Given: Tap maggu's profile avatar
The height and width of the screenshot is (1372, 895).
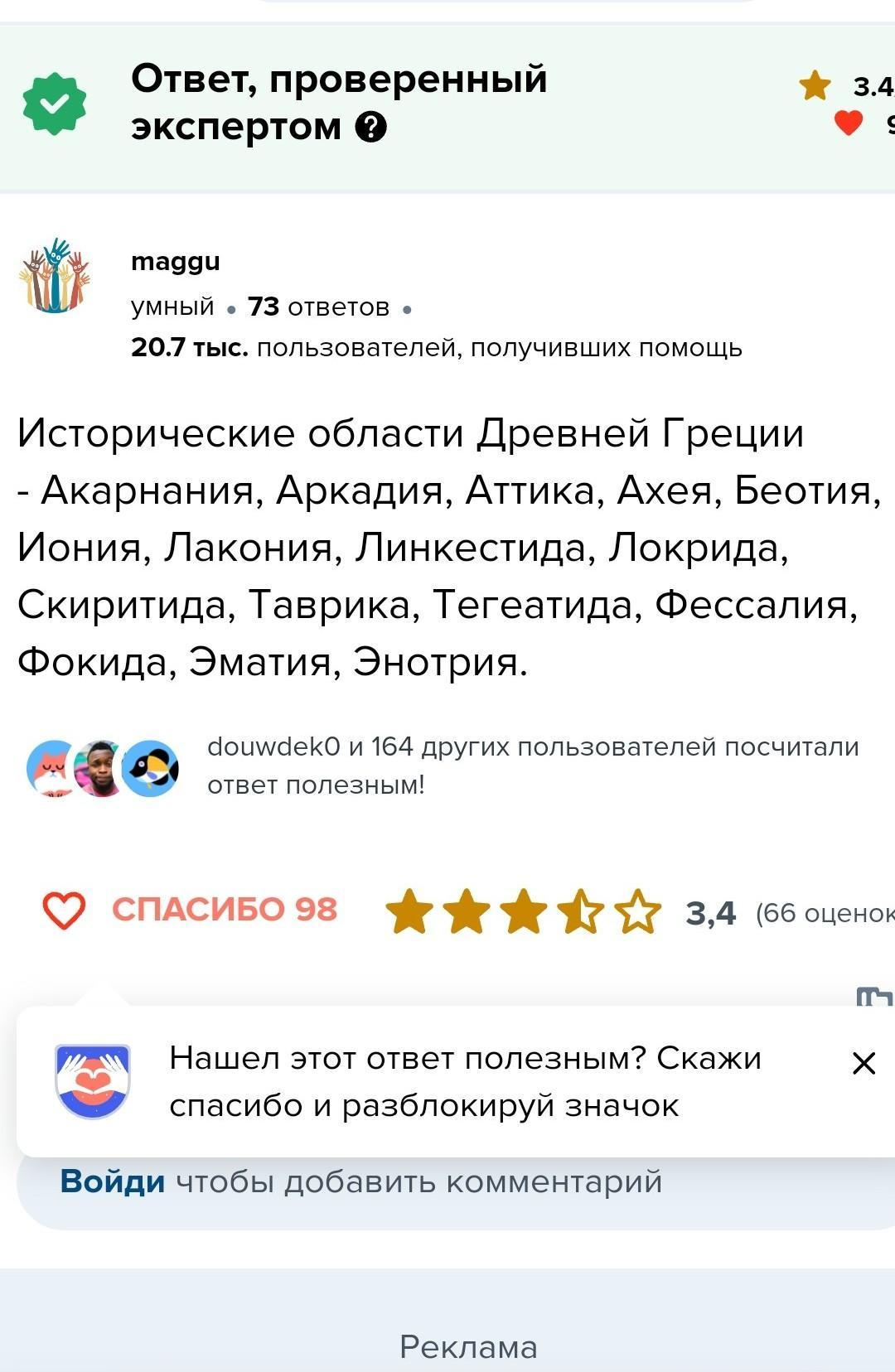Looking at the screenshot, I should click(x=55, y=276).
